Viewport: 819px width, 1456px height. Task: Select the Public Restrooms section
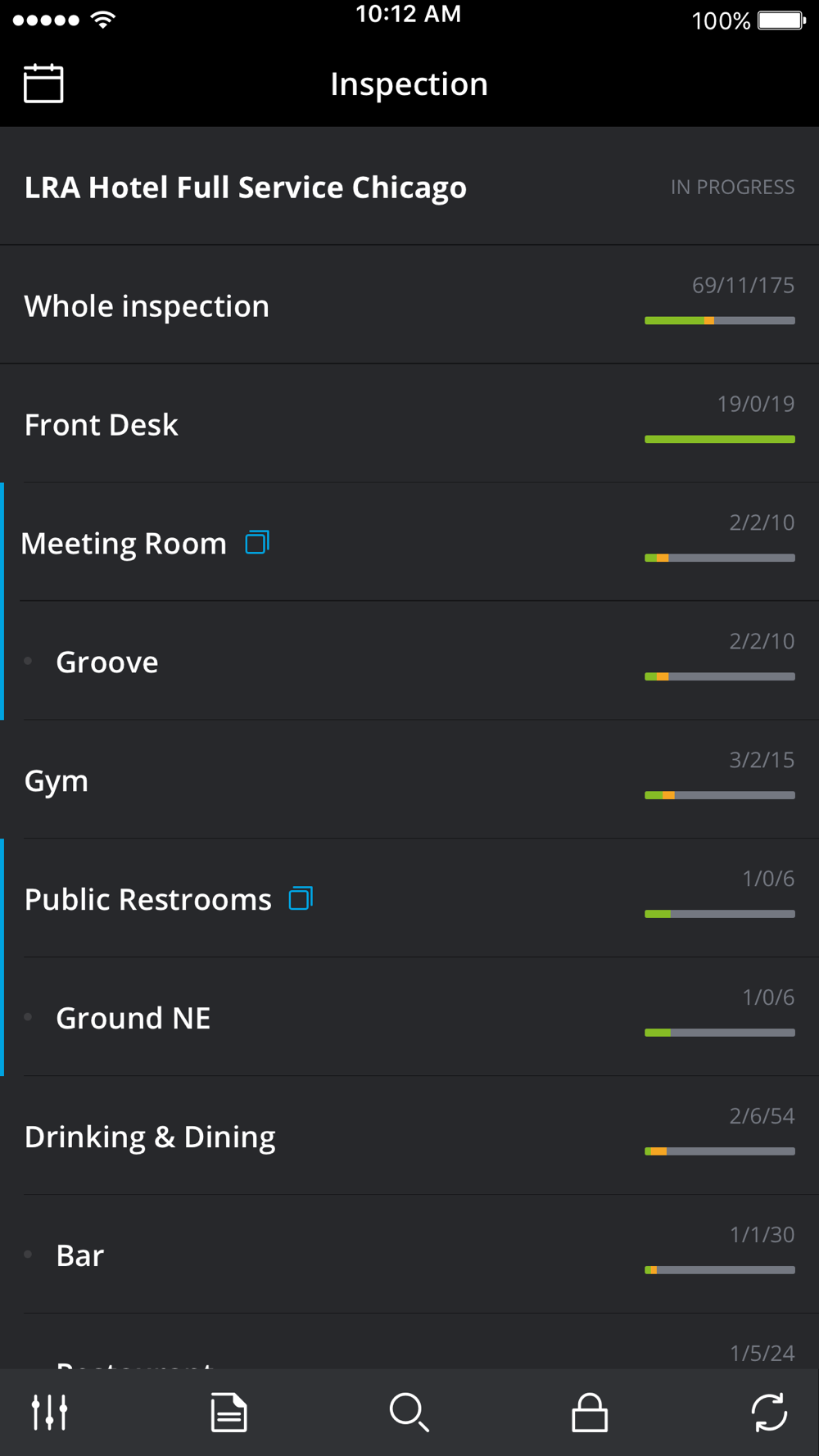click(x=409, y=898)
